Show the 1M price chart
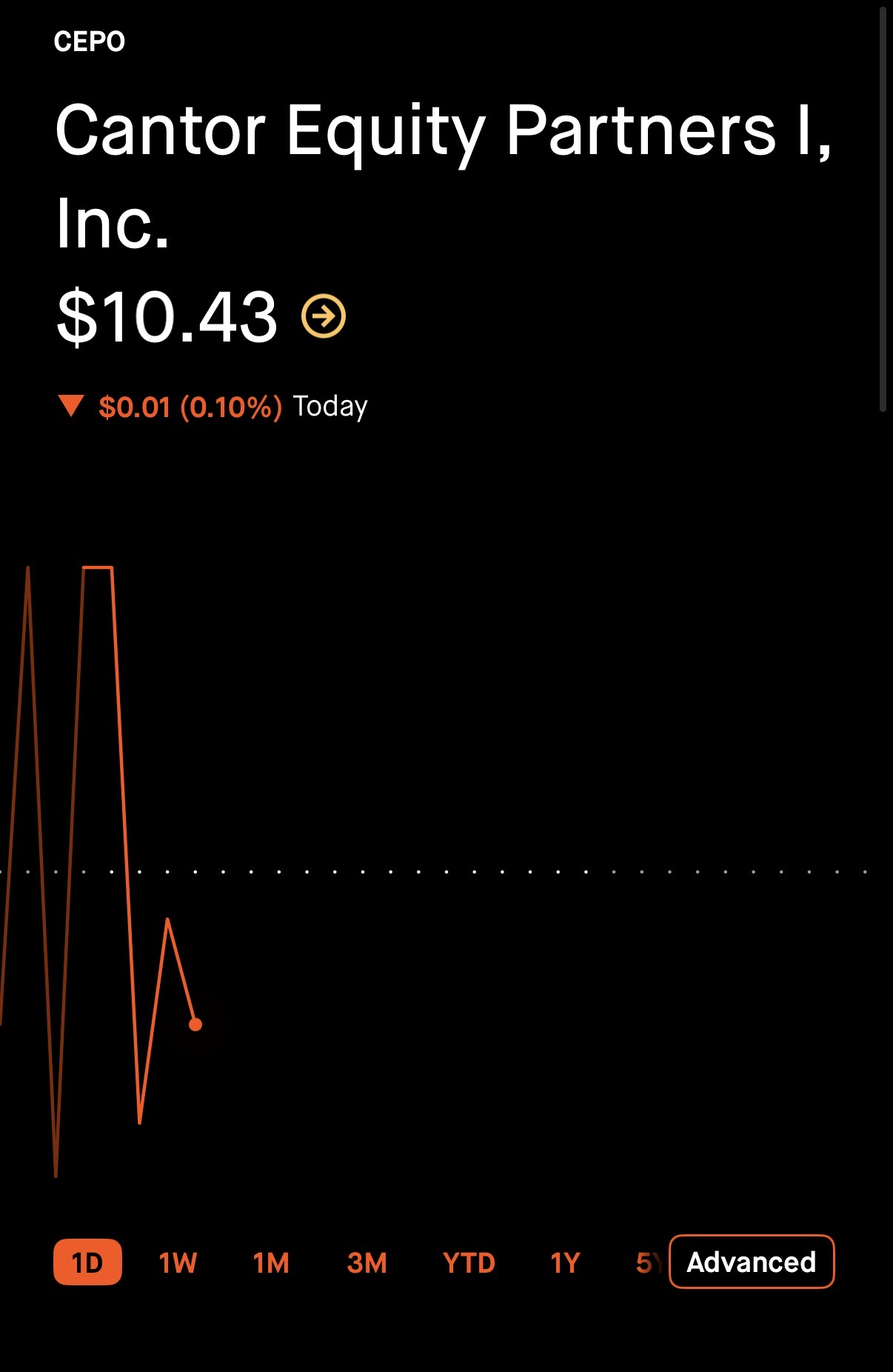 click(x=271, y=1262)
